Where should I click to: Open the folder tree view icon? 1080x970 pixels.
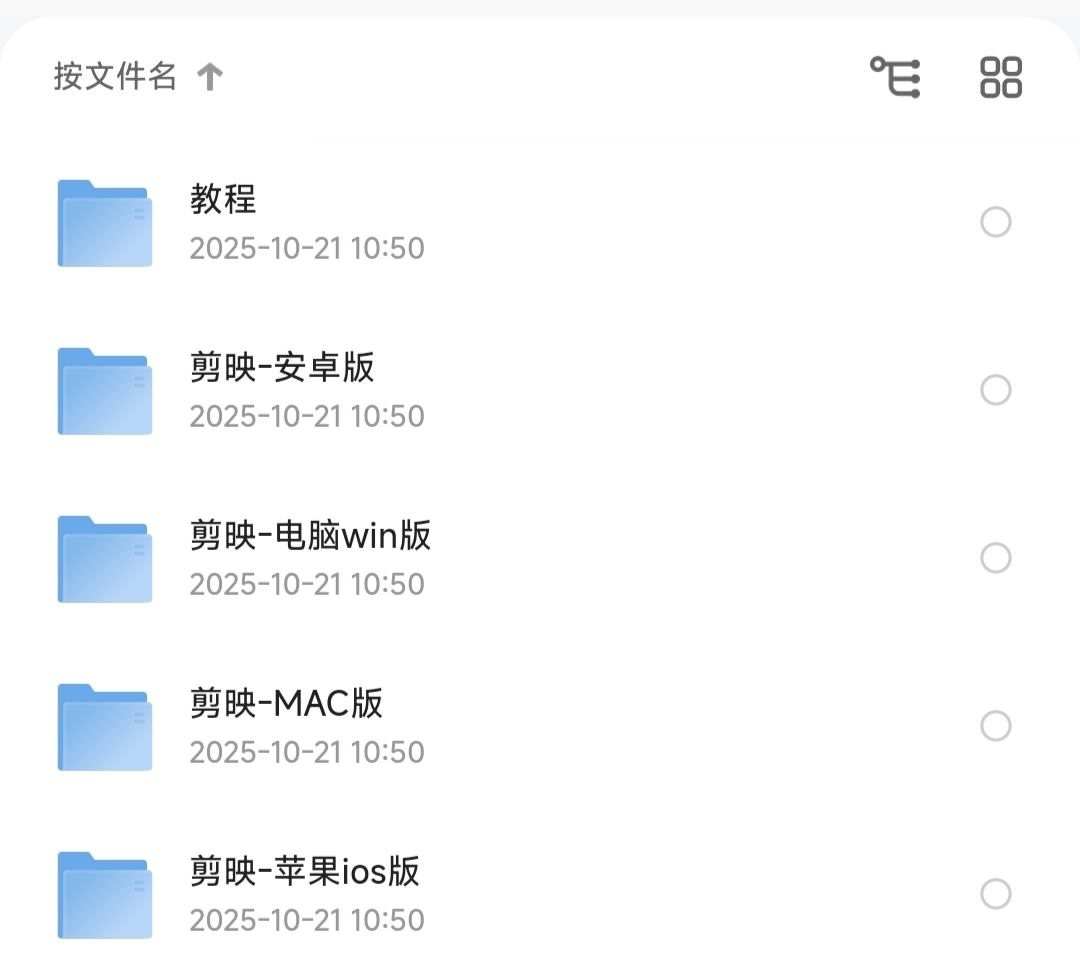pos(895,77)
